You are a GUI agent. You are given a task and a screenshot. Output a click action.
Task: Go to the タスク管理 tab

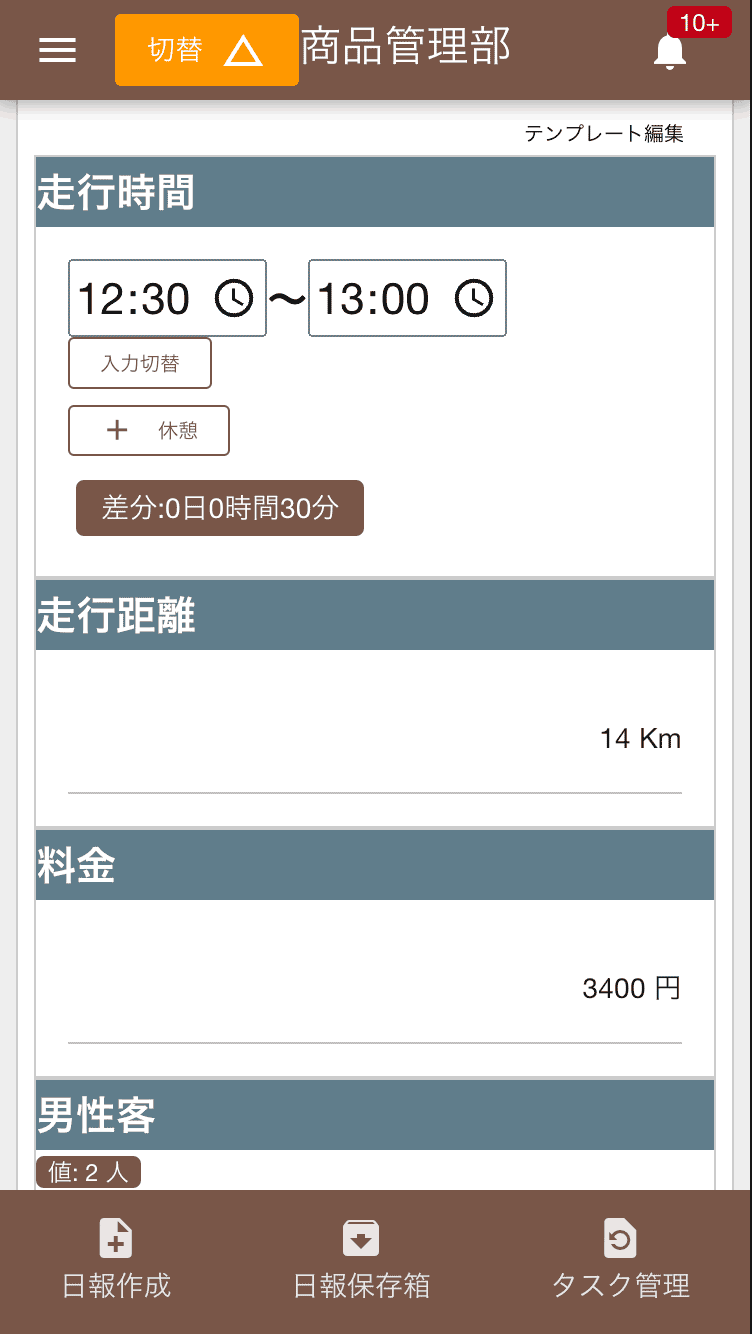click(x=620, y=1262)
